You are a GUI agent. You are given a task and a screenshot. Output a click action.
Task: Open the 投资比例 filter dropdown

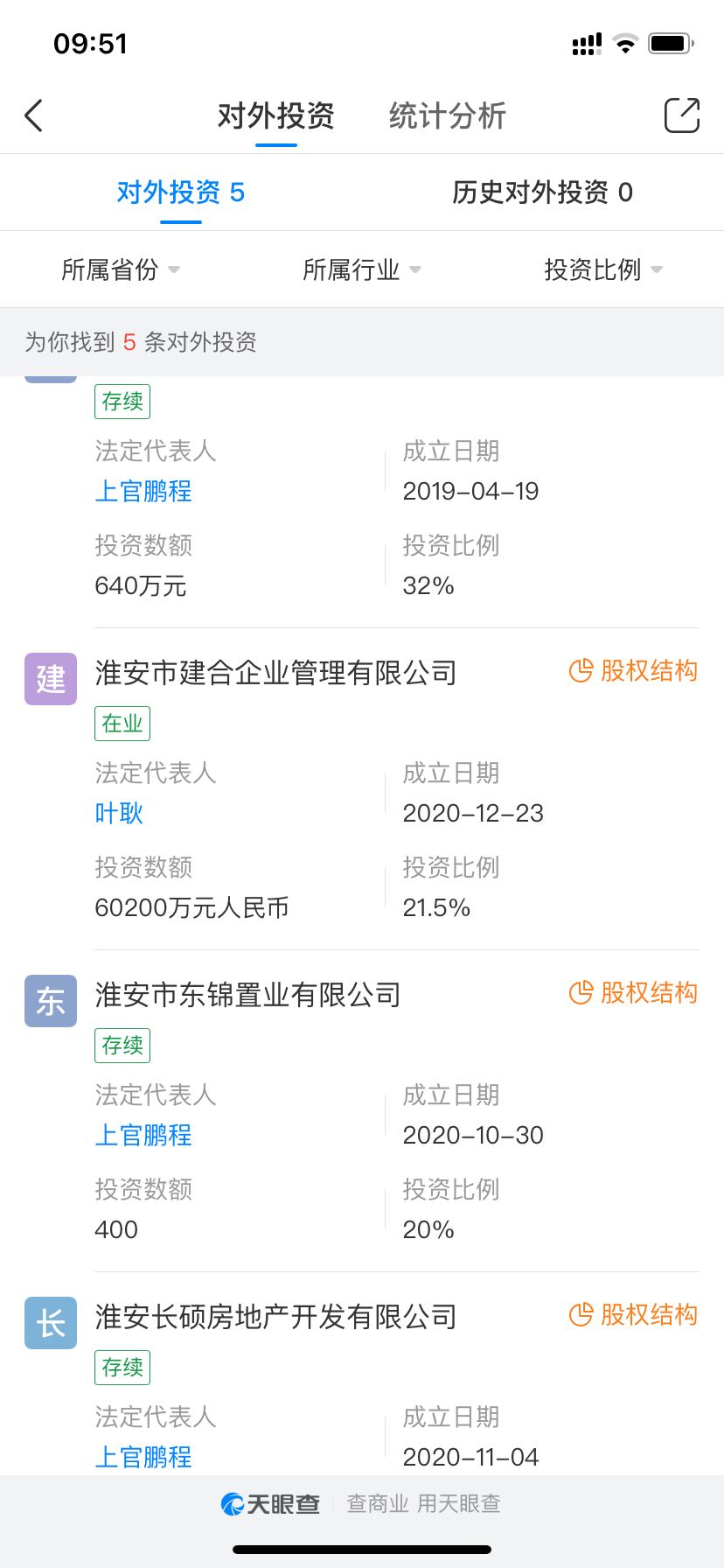click(603, 269)
